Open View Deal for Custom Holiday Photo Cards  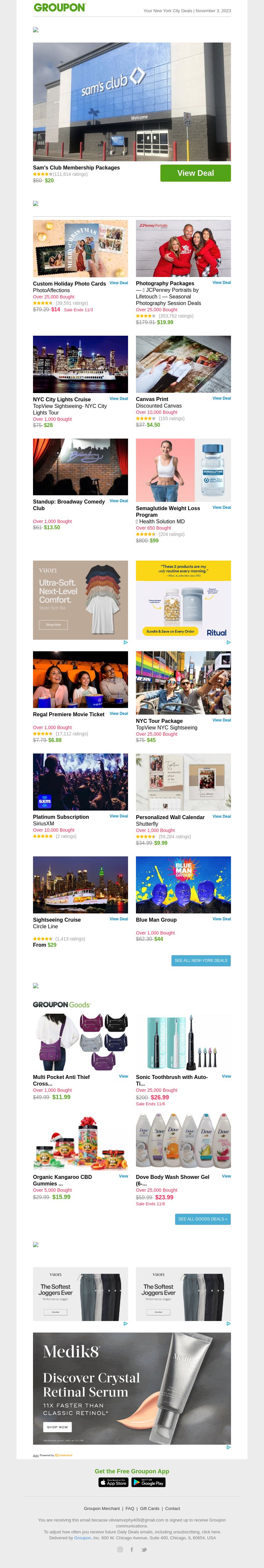tap(118, 283)
